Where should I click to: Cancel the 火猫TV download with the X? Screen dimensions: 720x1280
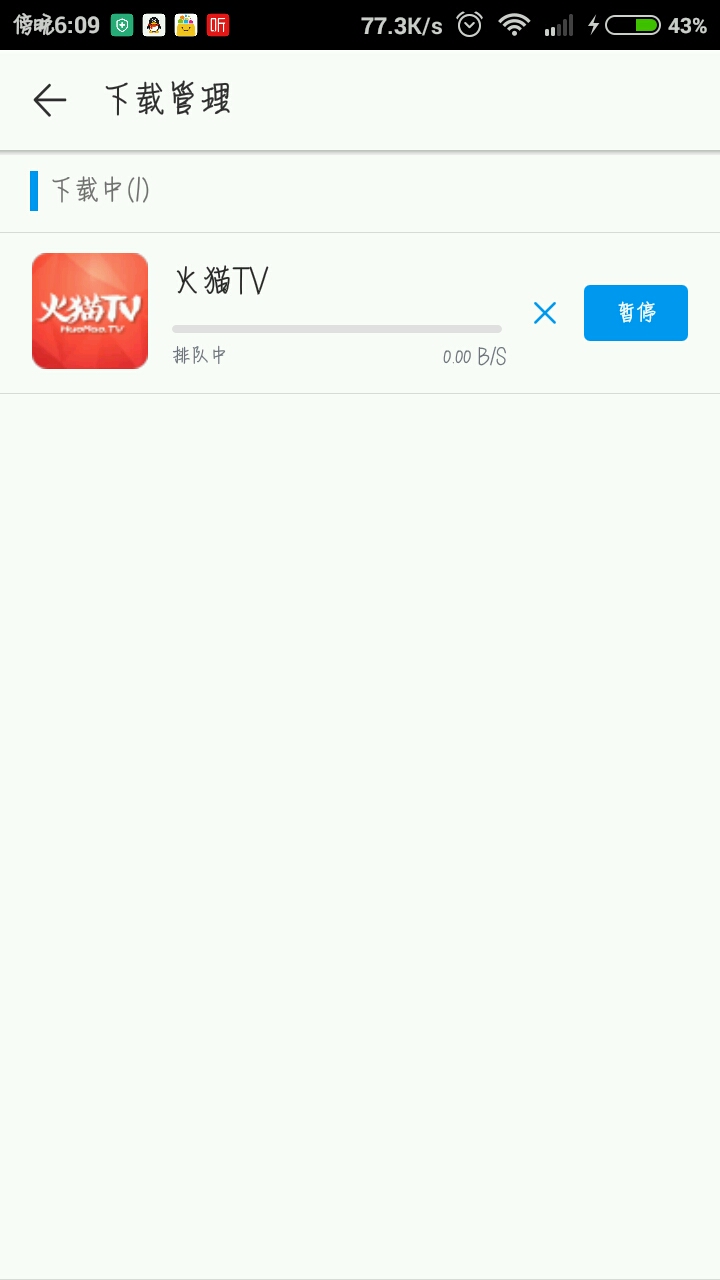point(545,313)
